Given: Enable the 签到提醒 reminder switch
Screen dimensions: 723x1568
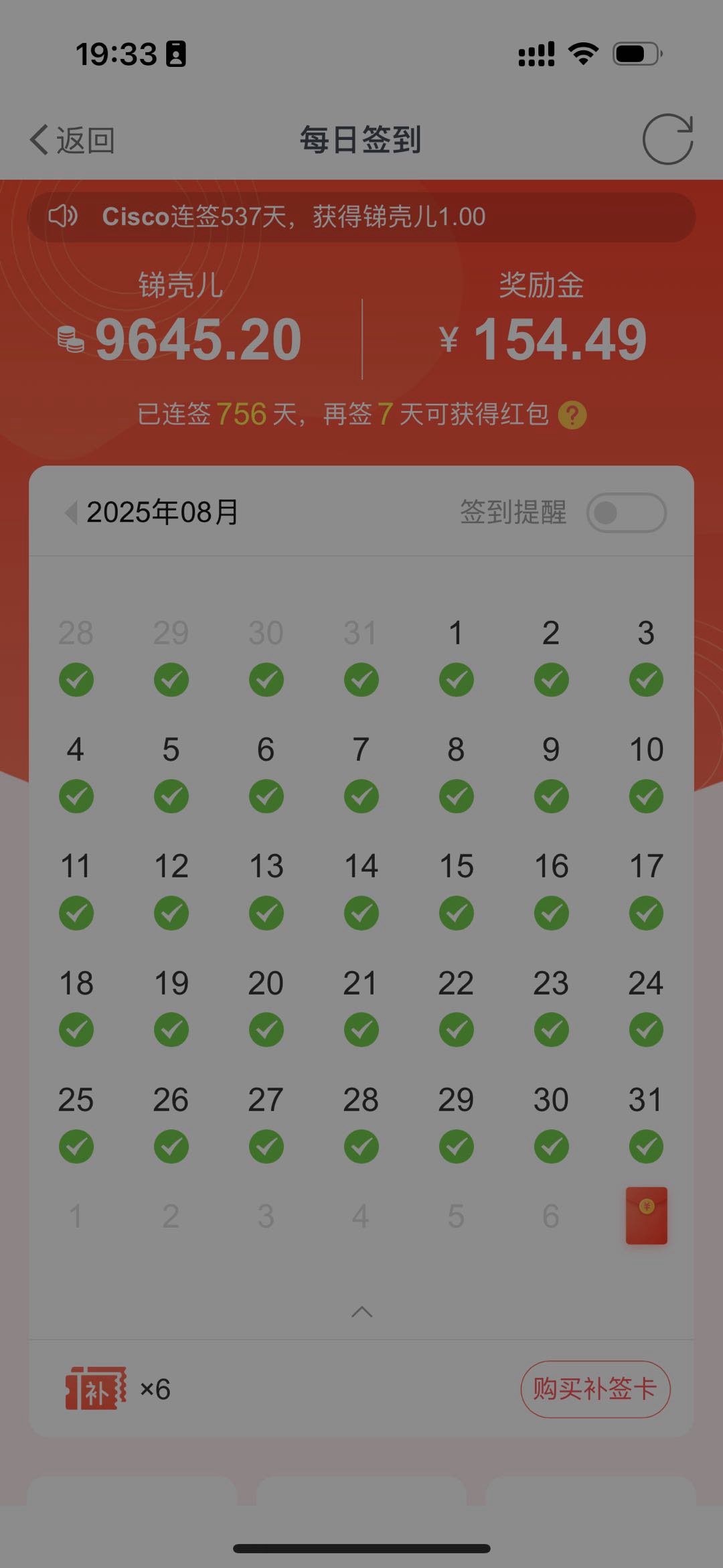Looking at the screenshot, I should tap(626, 513).
